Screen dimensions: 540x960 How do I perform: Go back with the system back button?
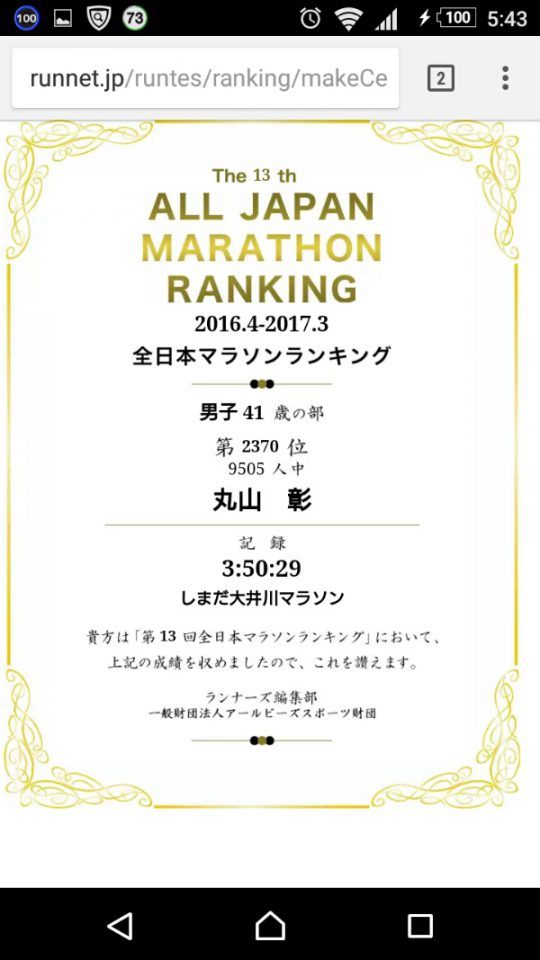tap(120, 925)
